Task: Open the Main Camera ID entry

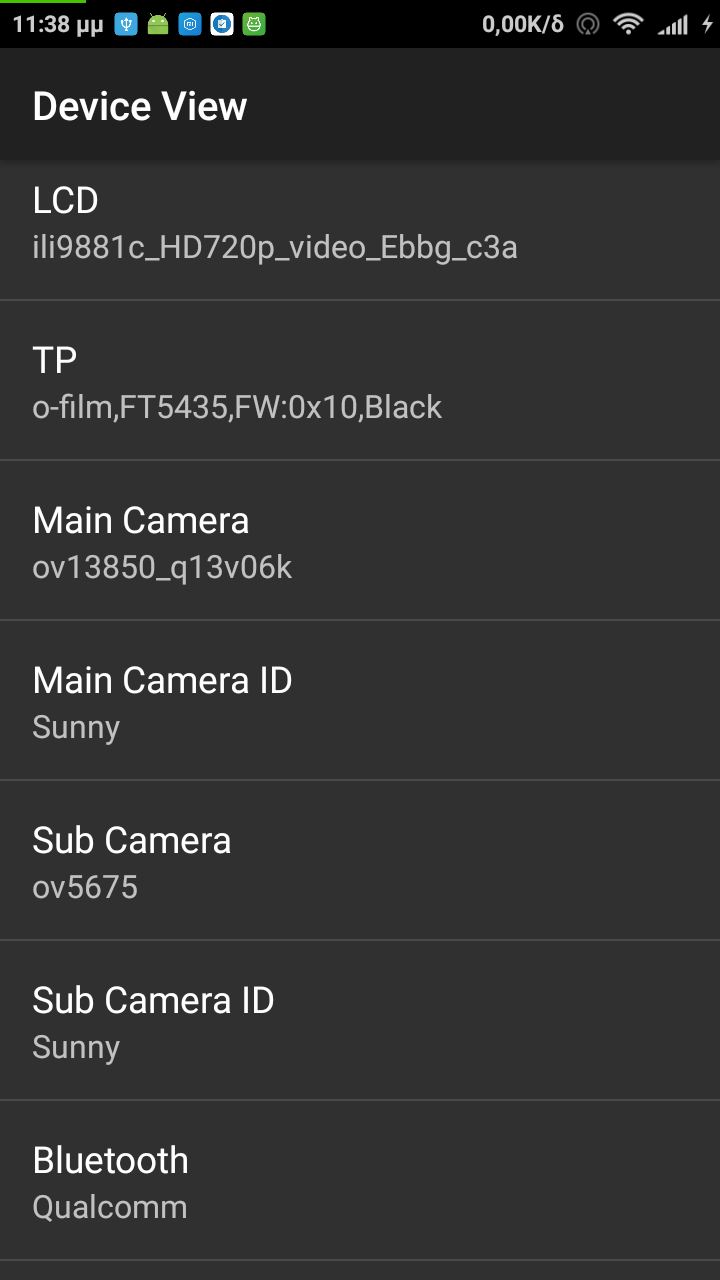Action: (360, 701)
